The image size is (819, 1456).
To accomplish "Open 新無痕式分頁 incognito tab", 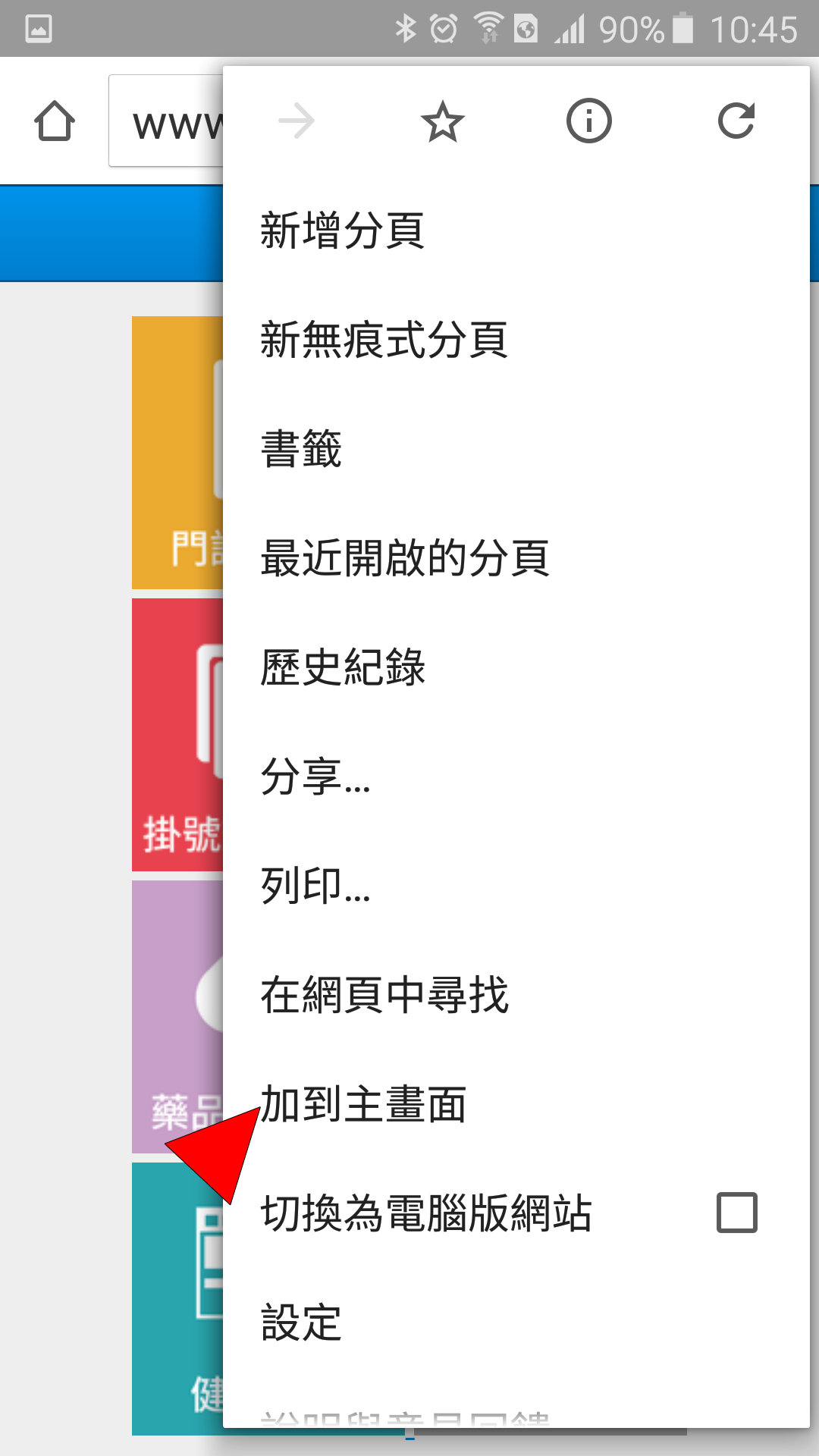I will click(x=516, y=340).
